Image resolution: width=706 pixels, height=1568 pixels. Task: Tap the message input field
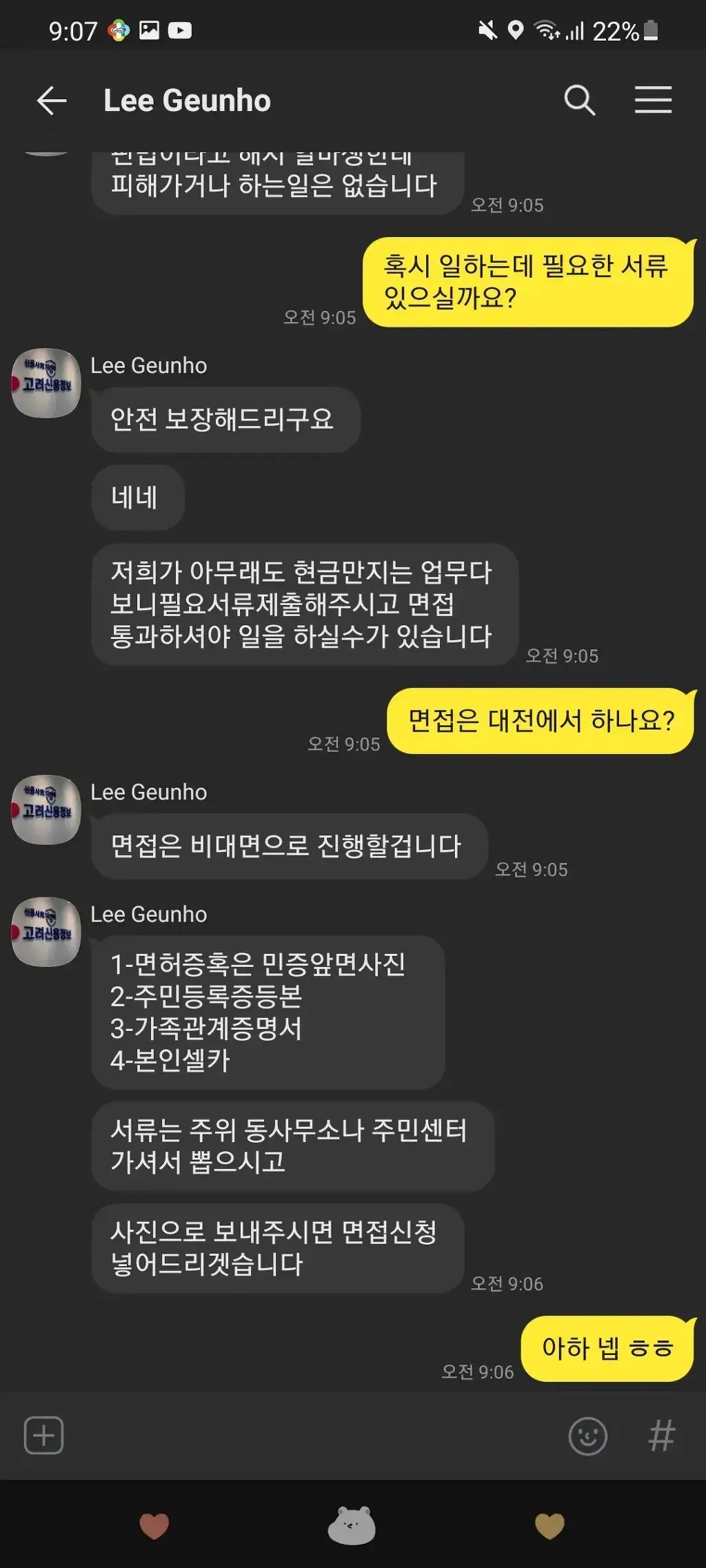click(310, 1436)
